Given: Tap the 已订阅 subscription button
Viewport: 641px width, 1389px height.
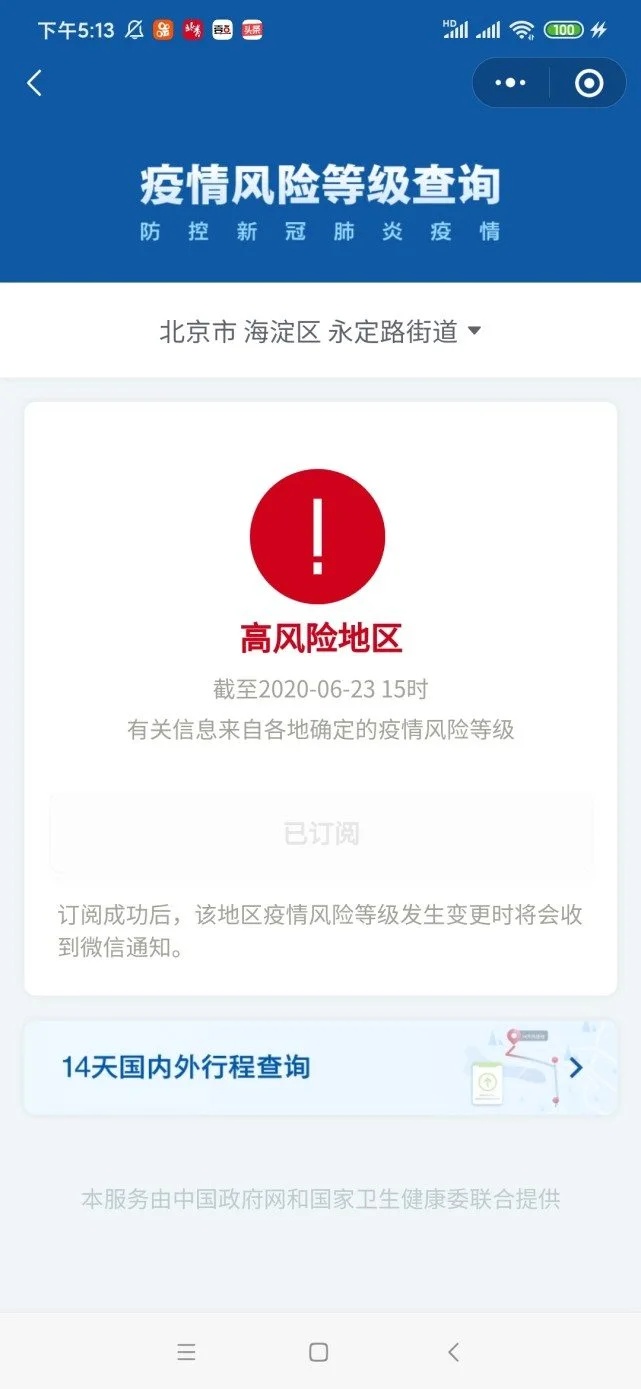Looking at the screenshot, I should (320, 834).
